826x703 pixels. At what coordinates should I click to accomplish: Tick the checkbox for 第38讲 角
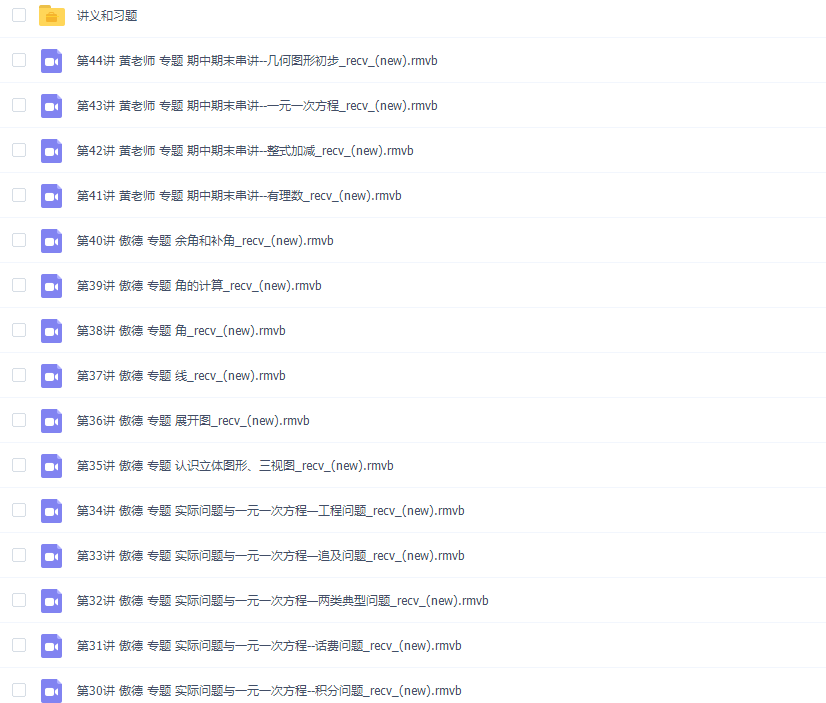tap(19, 330)
